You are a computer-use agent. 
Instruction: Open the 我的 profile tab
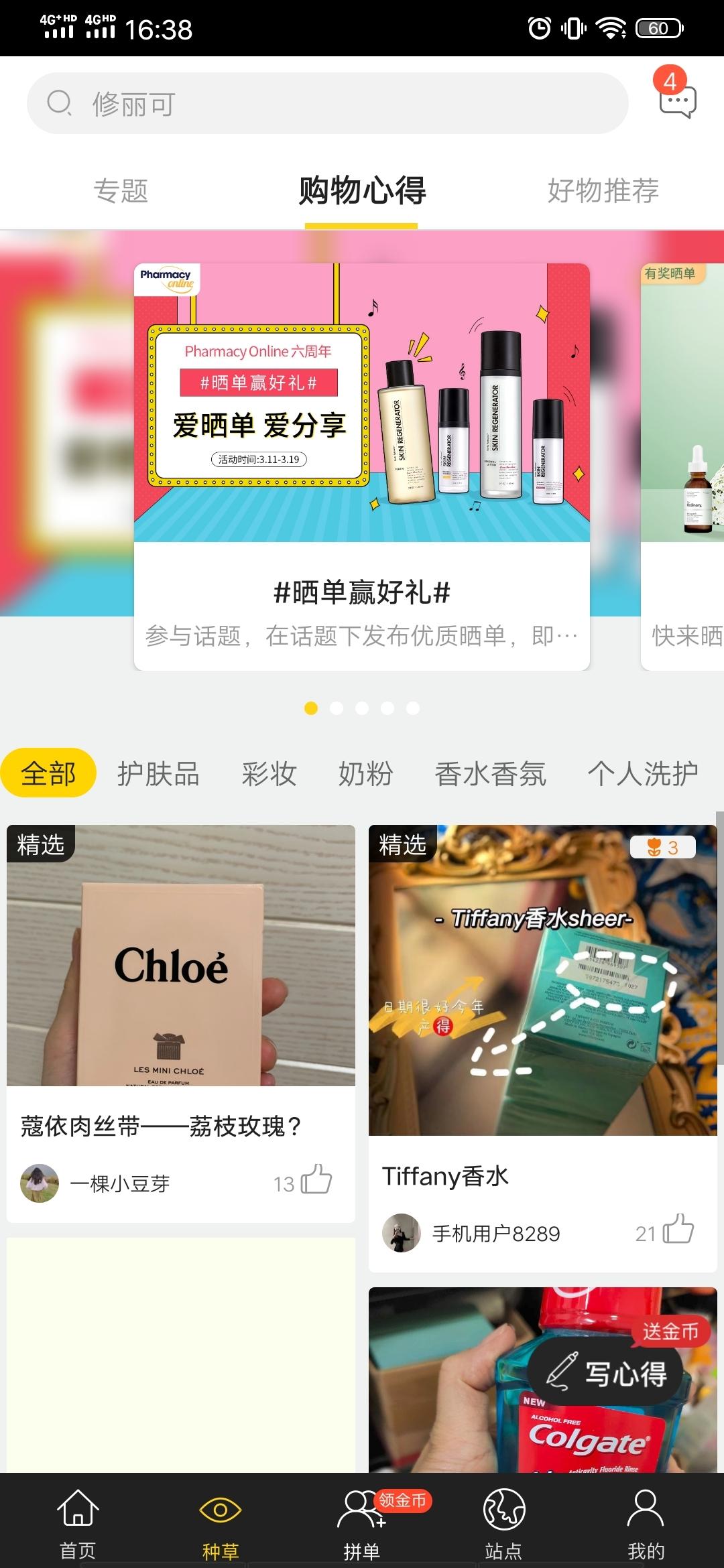[646, 1520]
